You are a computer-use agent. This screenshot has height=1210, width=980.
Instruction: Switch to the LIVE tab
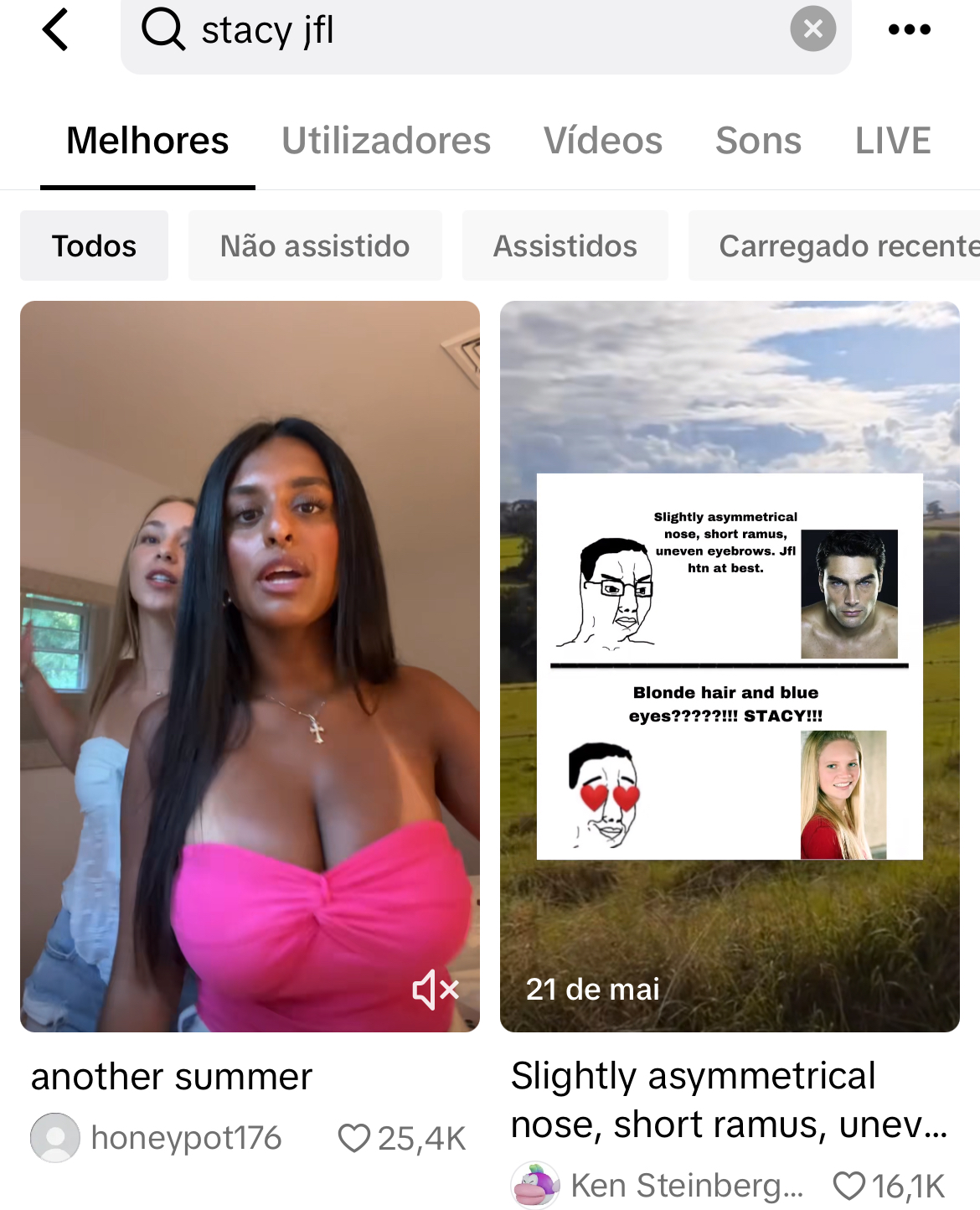coord(893,141)
